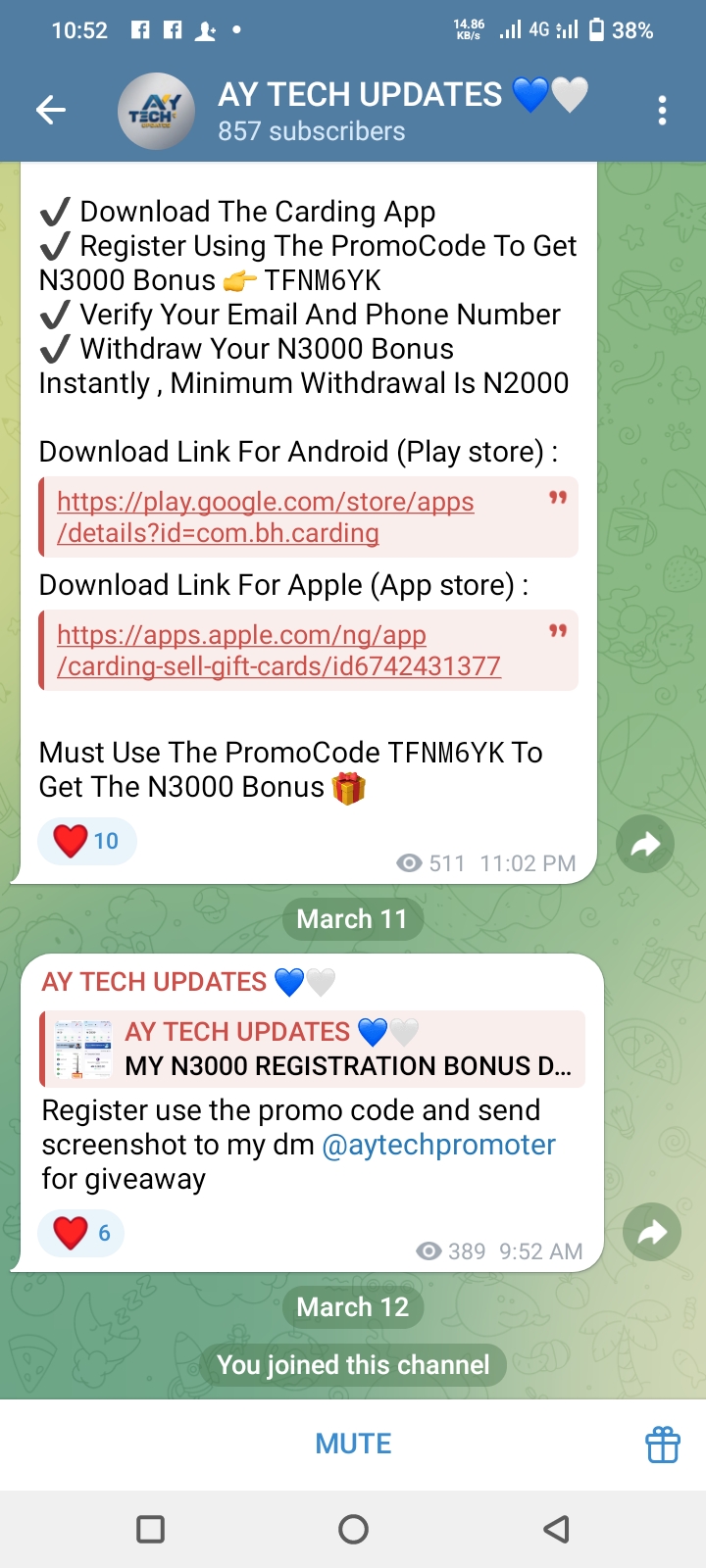Open the three-dot overflow menu

663,111
